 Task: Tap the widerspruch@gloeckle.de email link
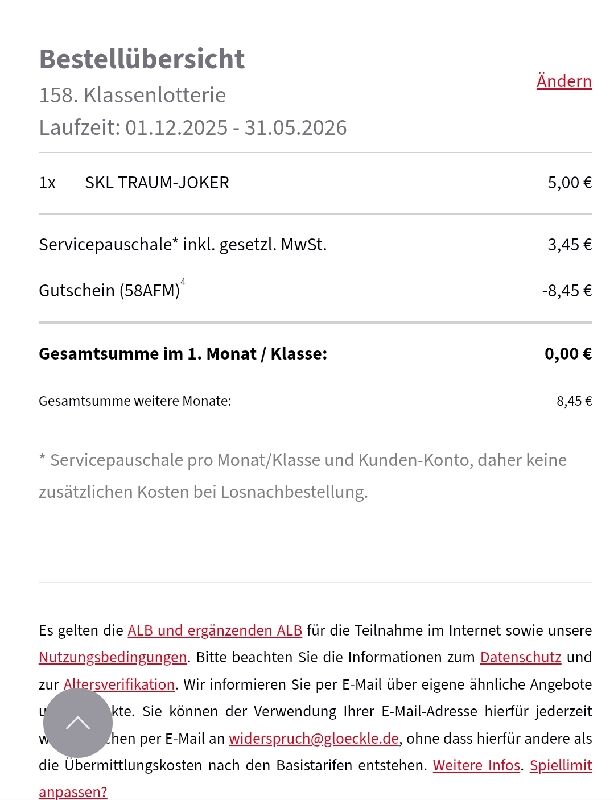[x=314, y=738]
